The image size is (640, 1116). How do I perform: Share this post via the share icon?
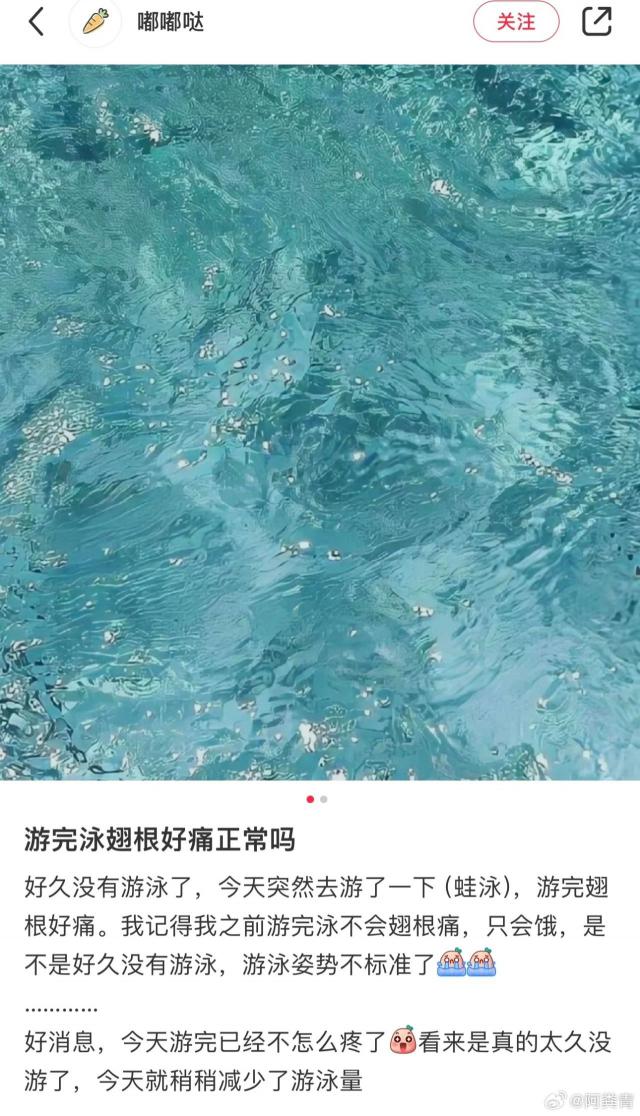coord(597,22)
